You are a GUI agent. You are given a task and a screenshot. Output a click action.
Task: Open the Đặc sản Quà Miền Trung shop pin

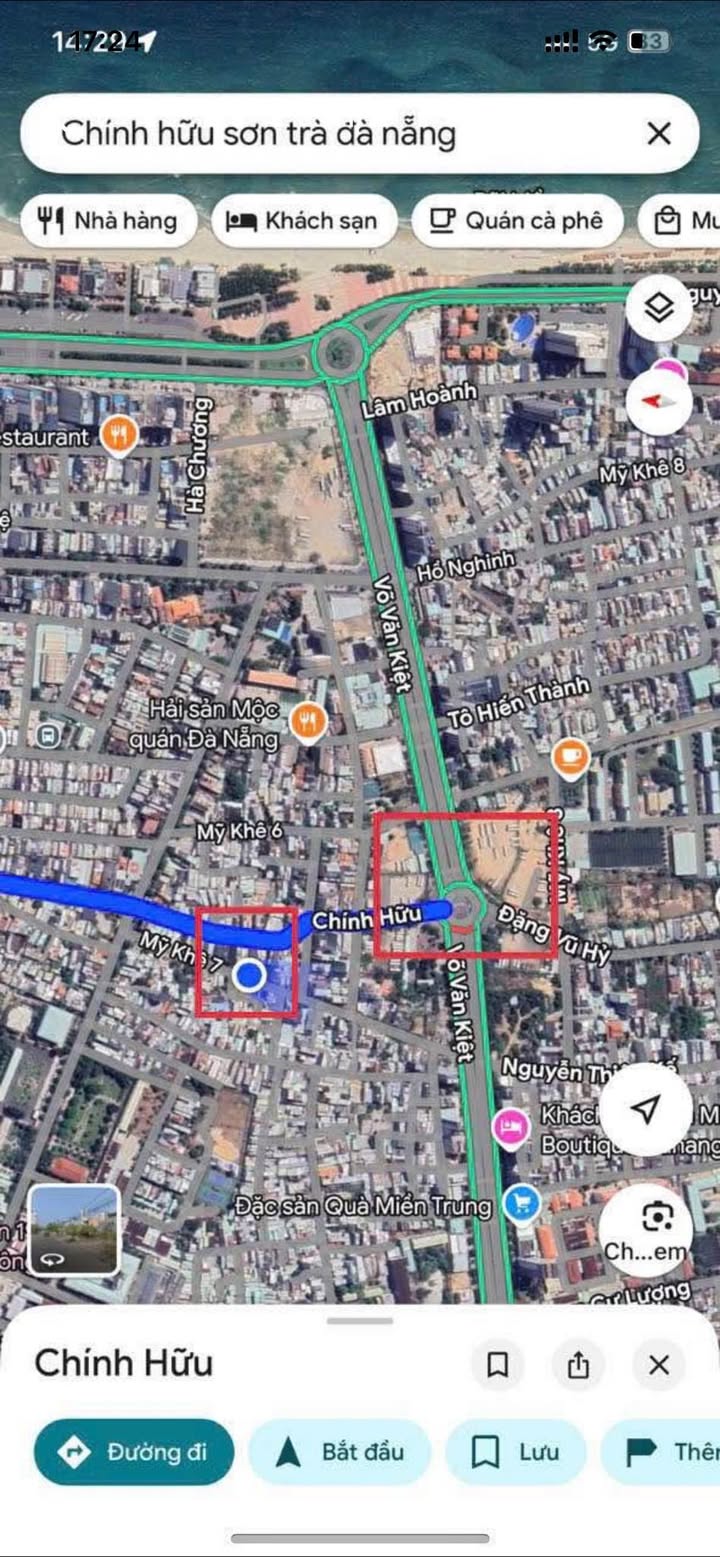[x=520, y=1204]
